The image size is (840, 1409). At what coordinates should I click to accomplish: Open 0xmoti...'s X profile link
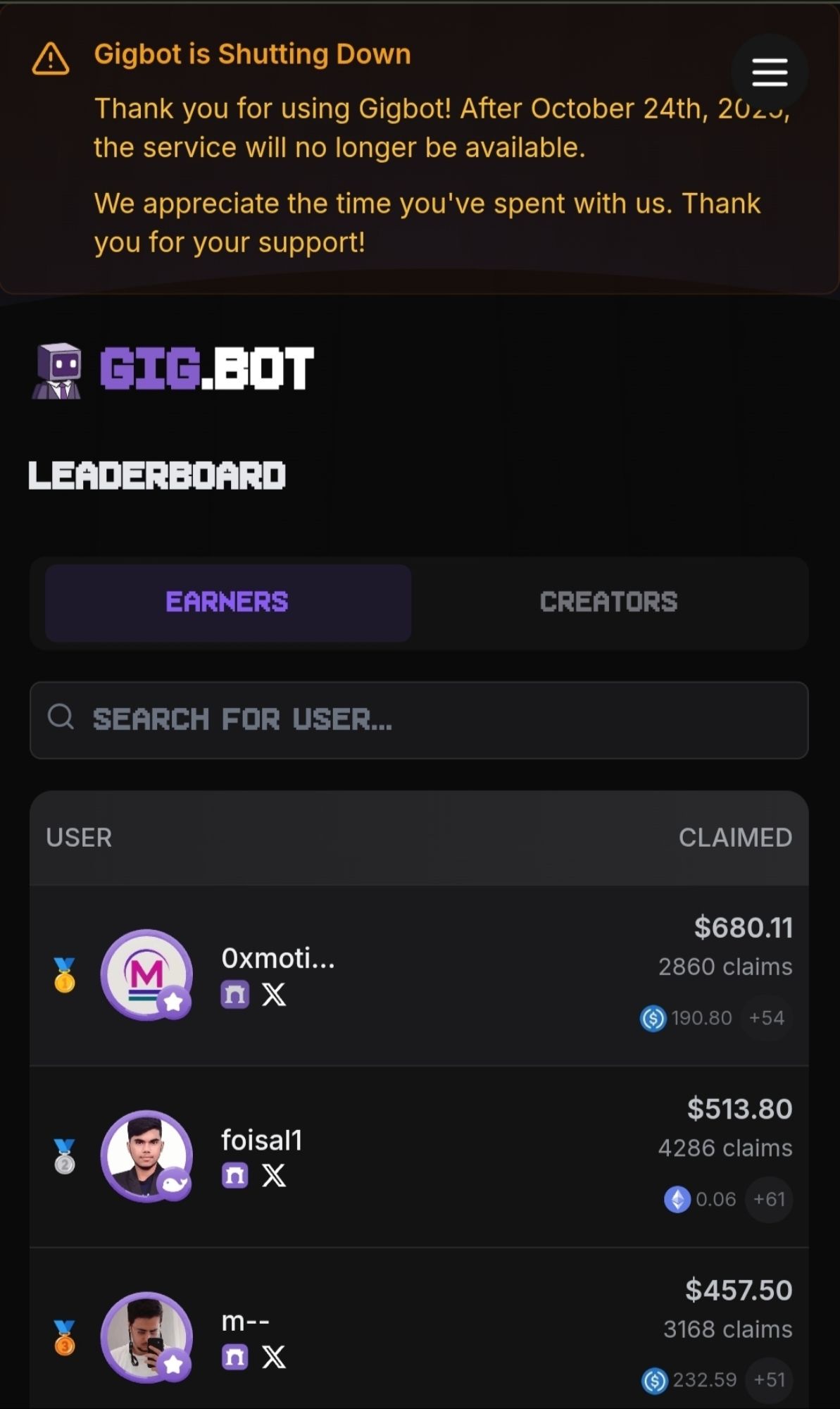[x=274, y=995]
